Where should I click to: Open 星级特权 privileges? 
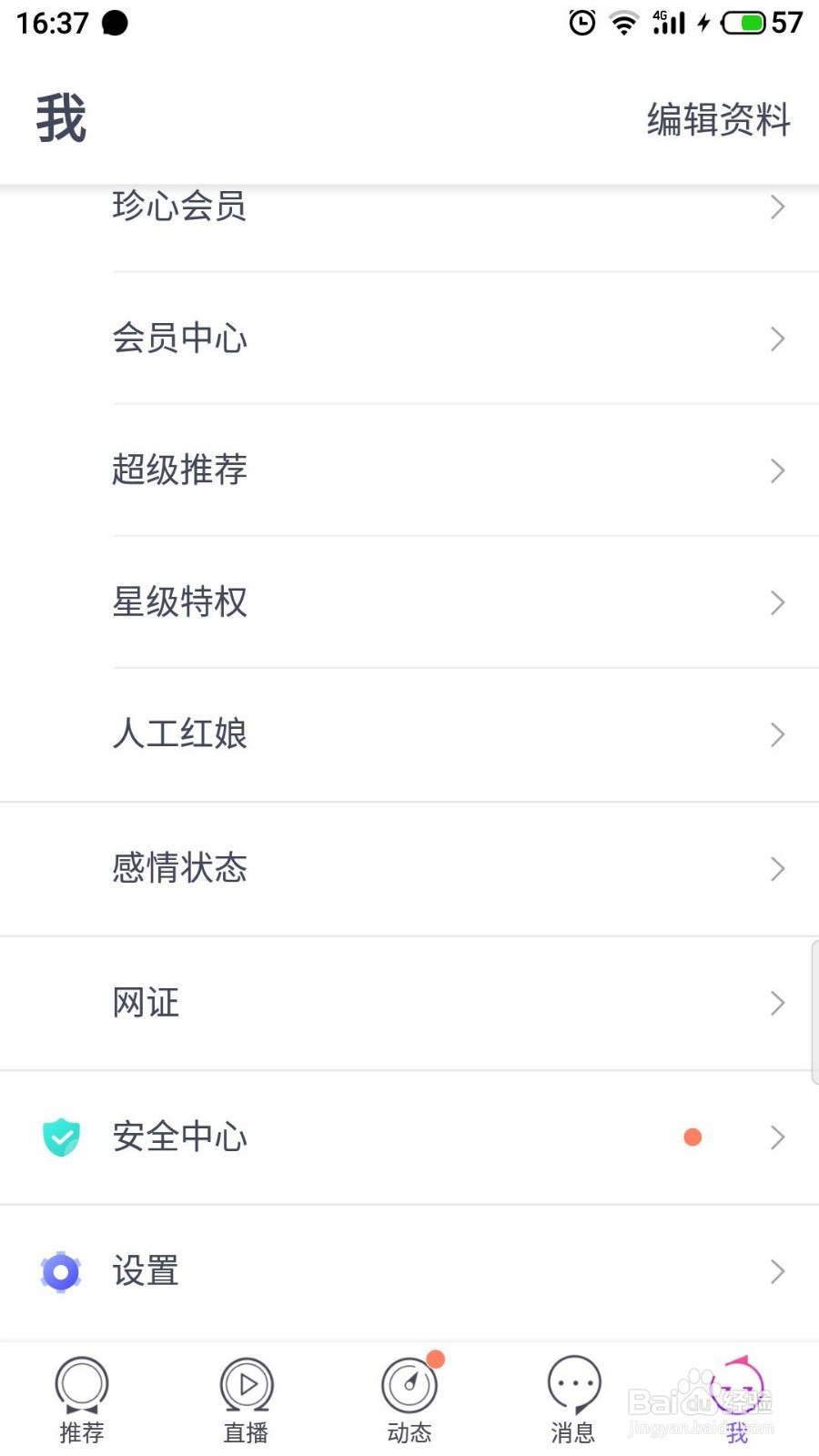(x=409, y=602)
